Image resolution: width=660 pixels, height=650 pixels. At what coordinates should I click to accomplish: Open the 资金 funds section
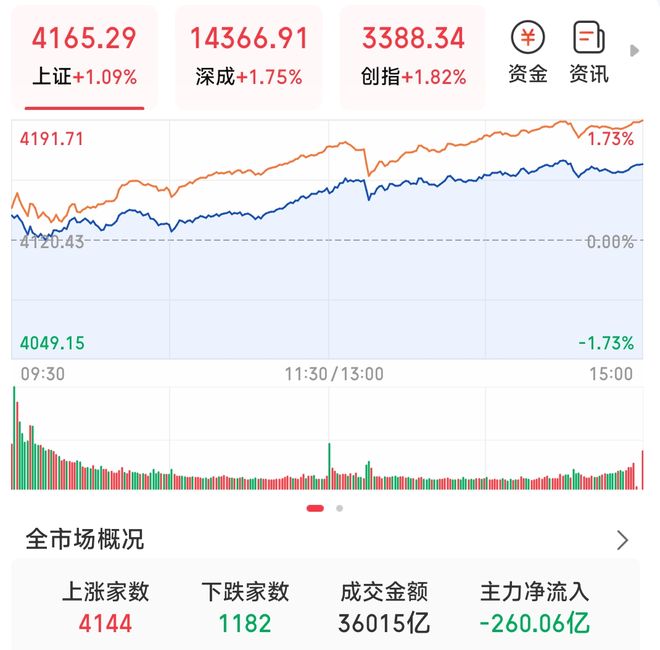528,51
